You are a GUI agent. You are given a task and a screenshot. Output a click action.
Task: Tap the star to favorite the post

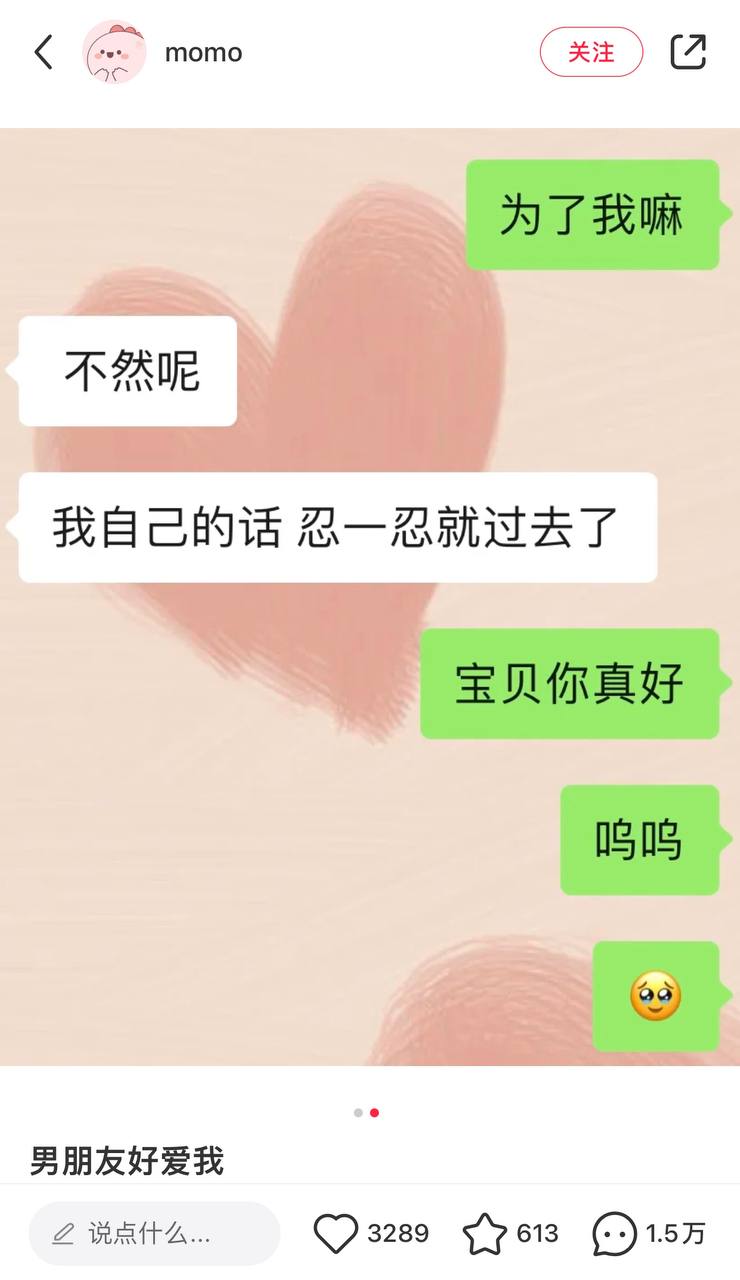(x=484, y=1232)
